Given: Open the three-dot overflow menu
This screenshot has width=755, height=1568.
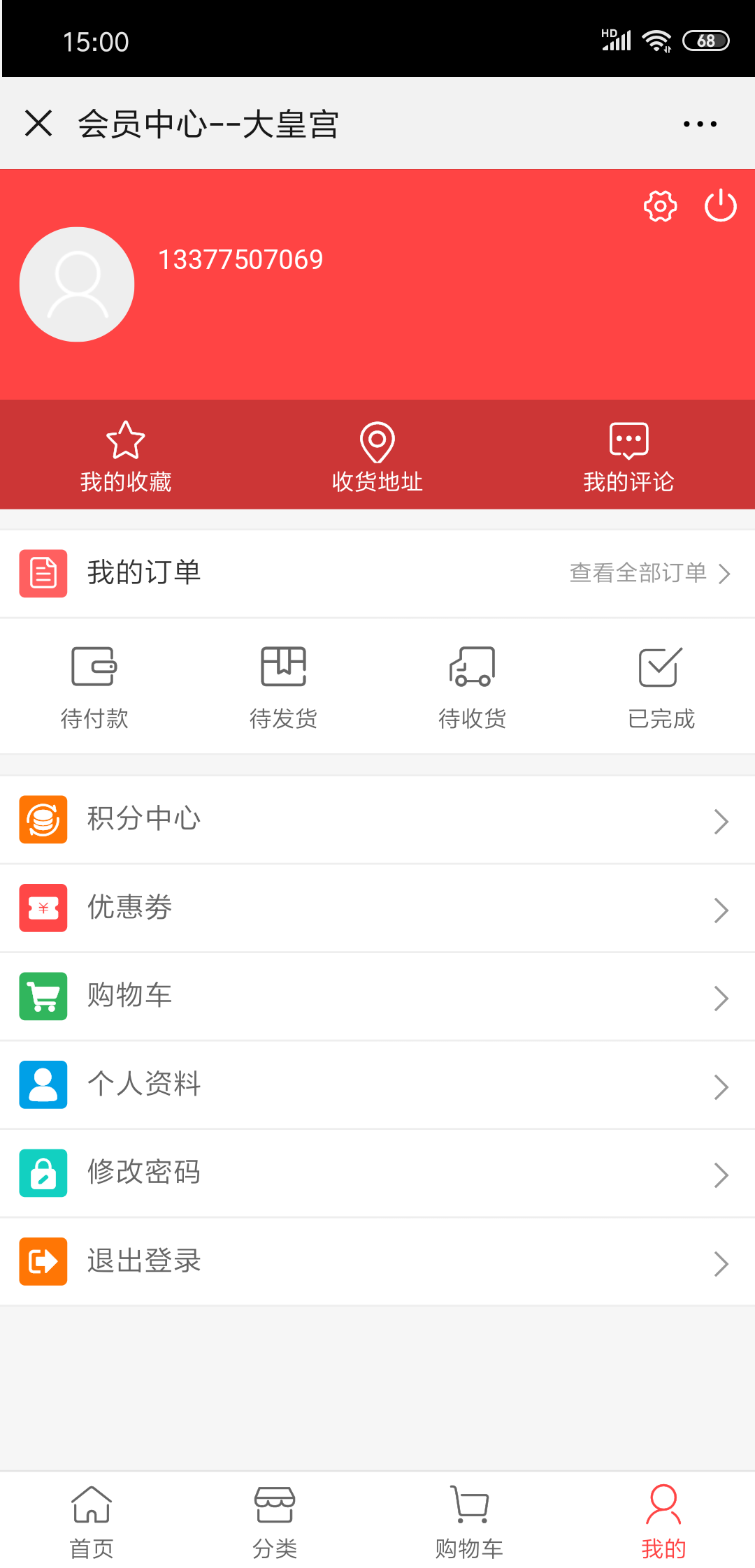Looking at the screenshot, I should coord(700,124).
